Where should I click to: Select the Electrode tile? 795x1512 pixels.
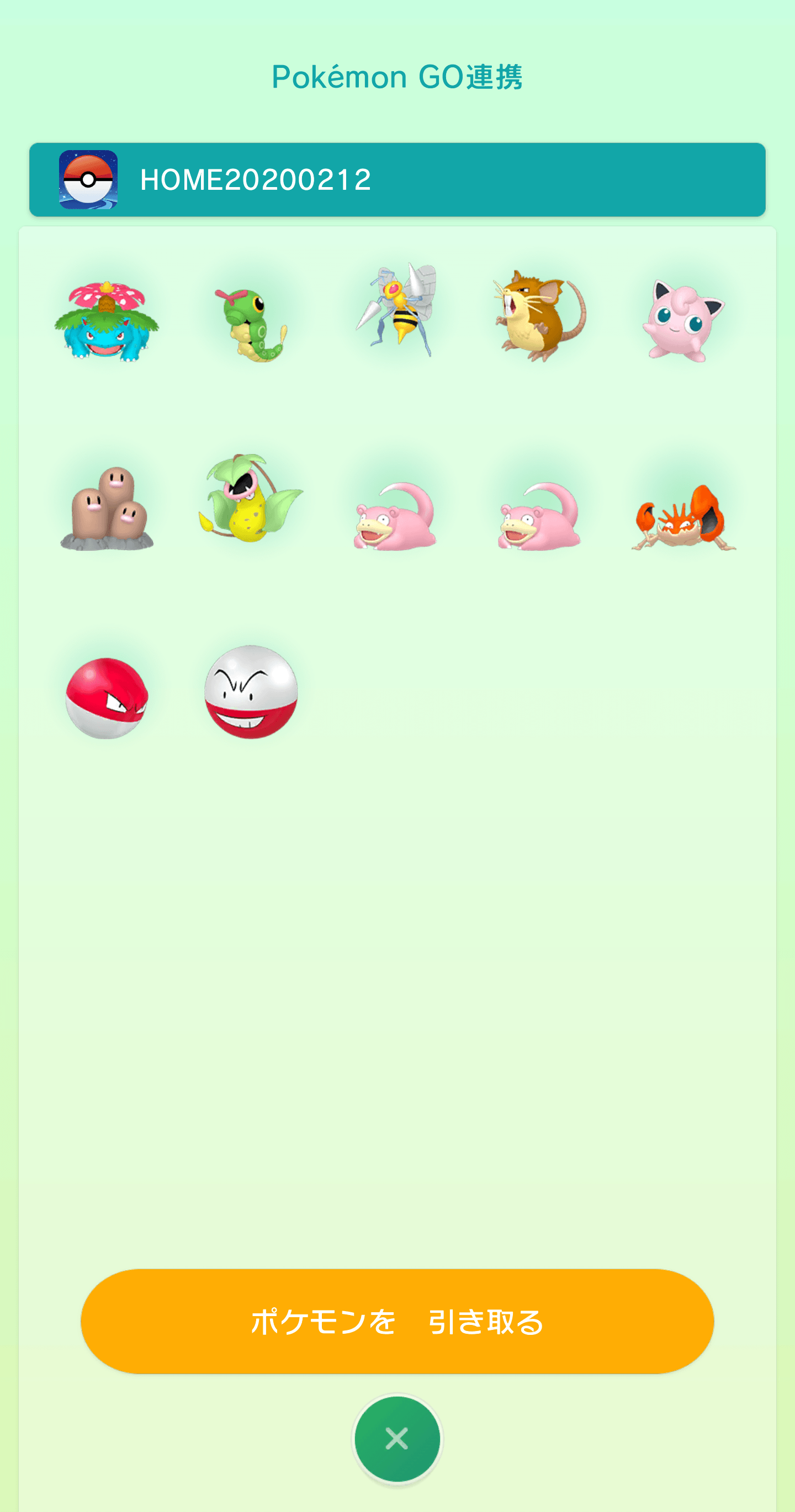[x=251, y=692]
